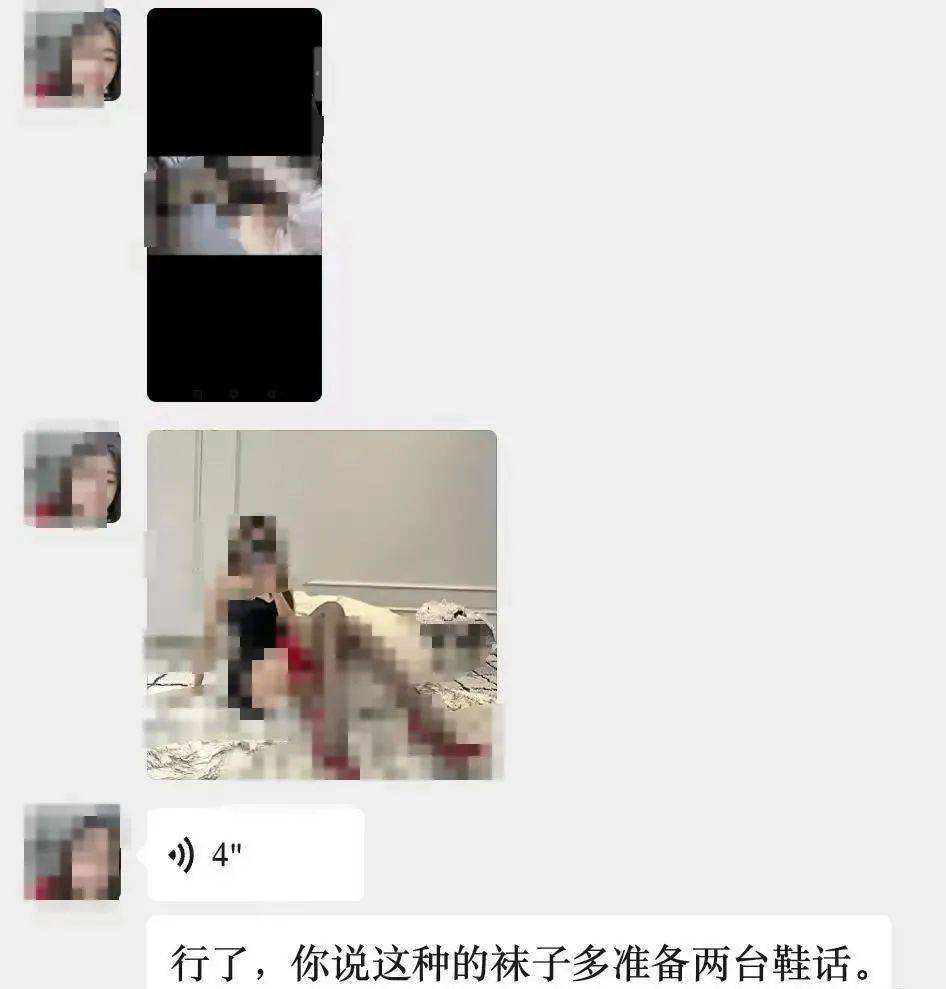Open the tall black video message
946x989 pixels.
point(234,205)
